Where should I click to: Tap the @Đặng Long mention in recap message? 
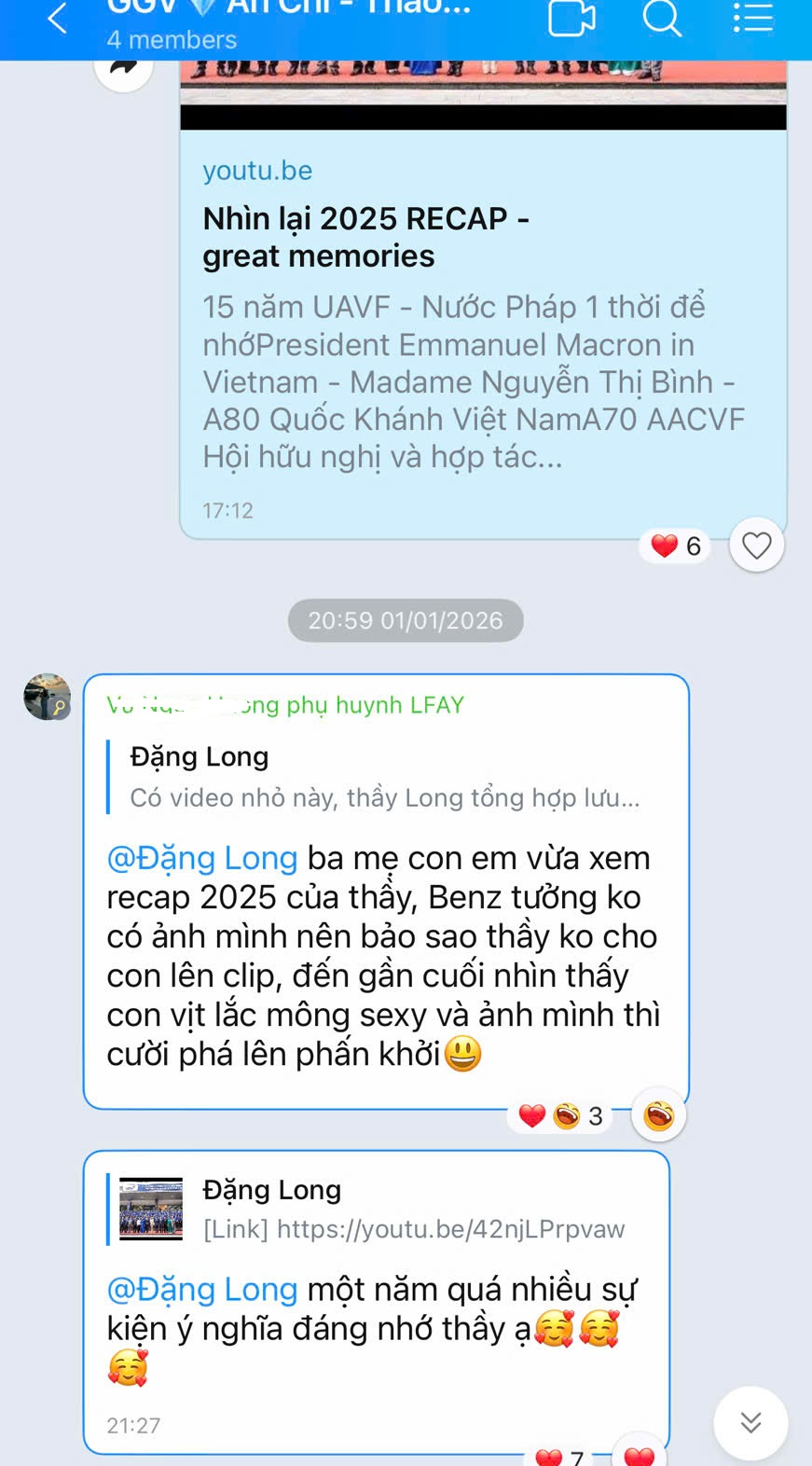pyautogui.click(x=202, y=858)
